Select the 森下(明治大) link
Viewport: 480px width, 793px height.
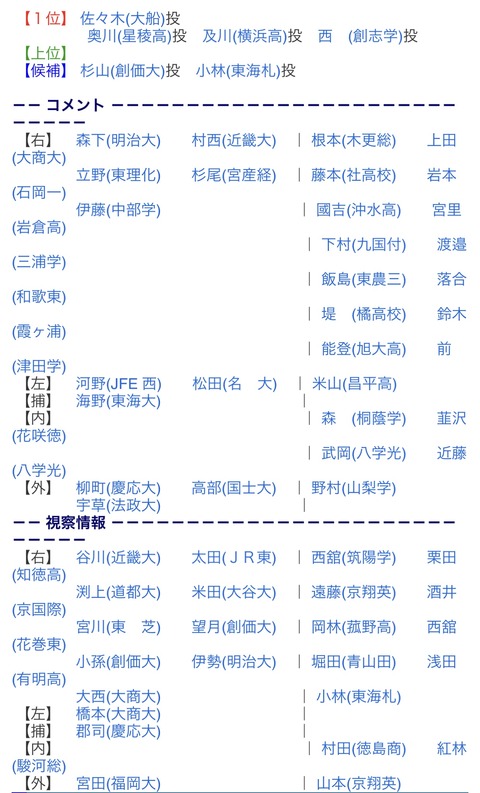[x=118, y=140]
